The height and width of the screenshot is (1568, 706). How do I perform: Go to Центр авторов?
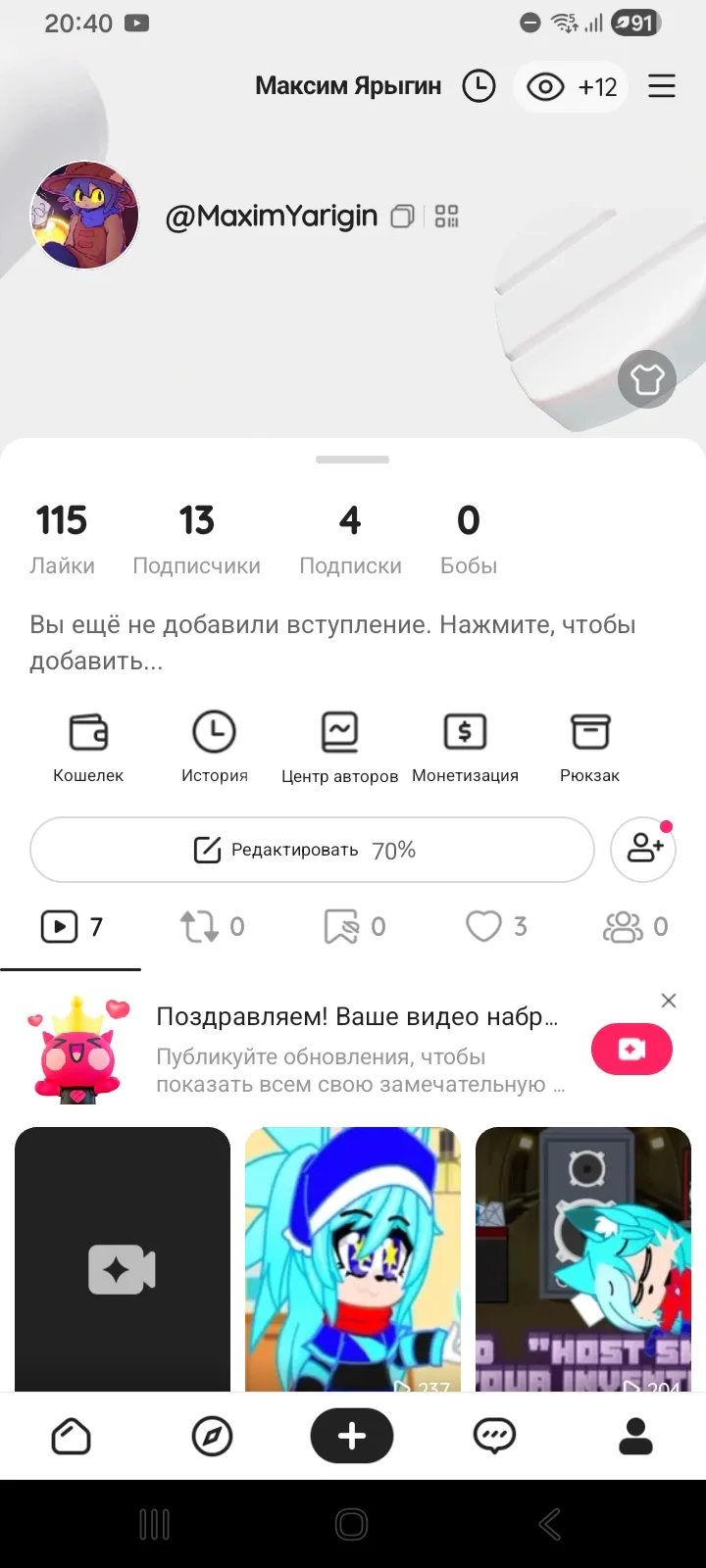tap(339, 745)
